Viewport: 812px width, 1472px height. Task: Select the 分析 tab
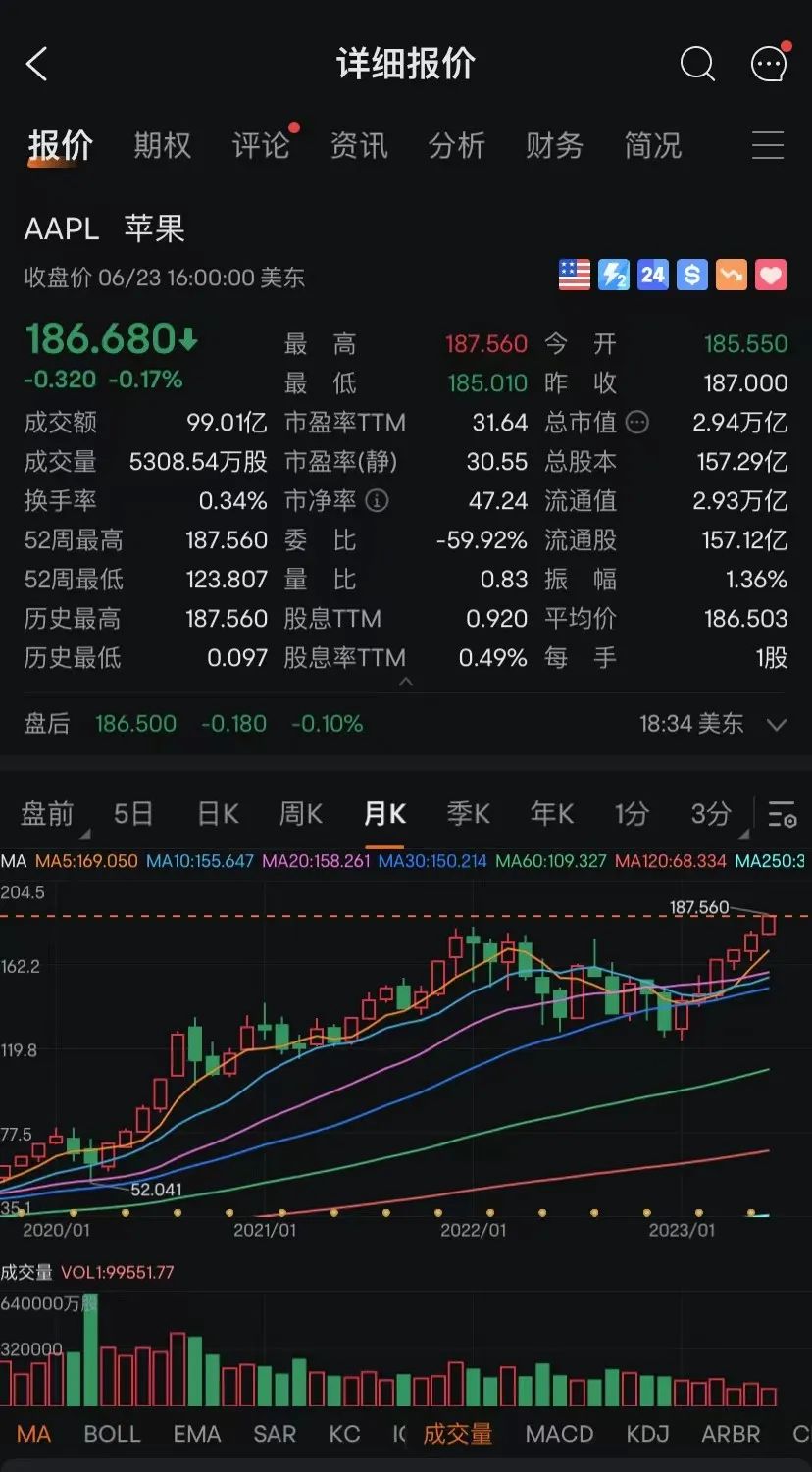tap(457, 146)
